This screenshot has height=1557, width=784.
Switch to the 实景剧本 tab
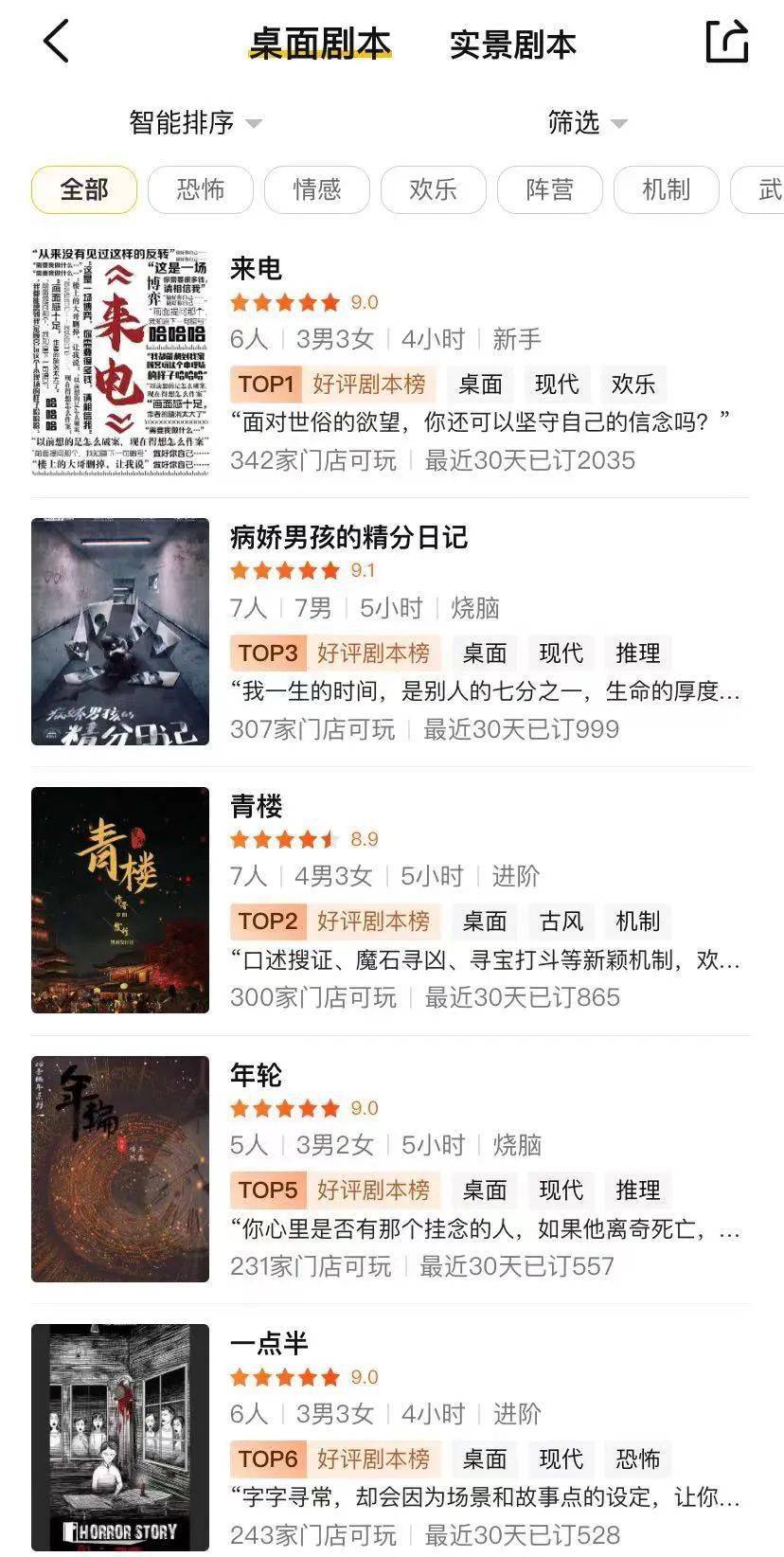tap(512, 45)
